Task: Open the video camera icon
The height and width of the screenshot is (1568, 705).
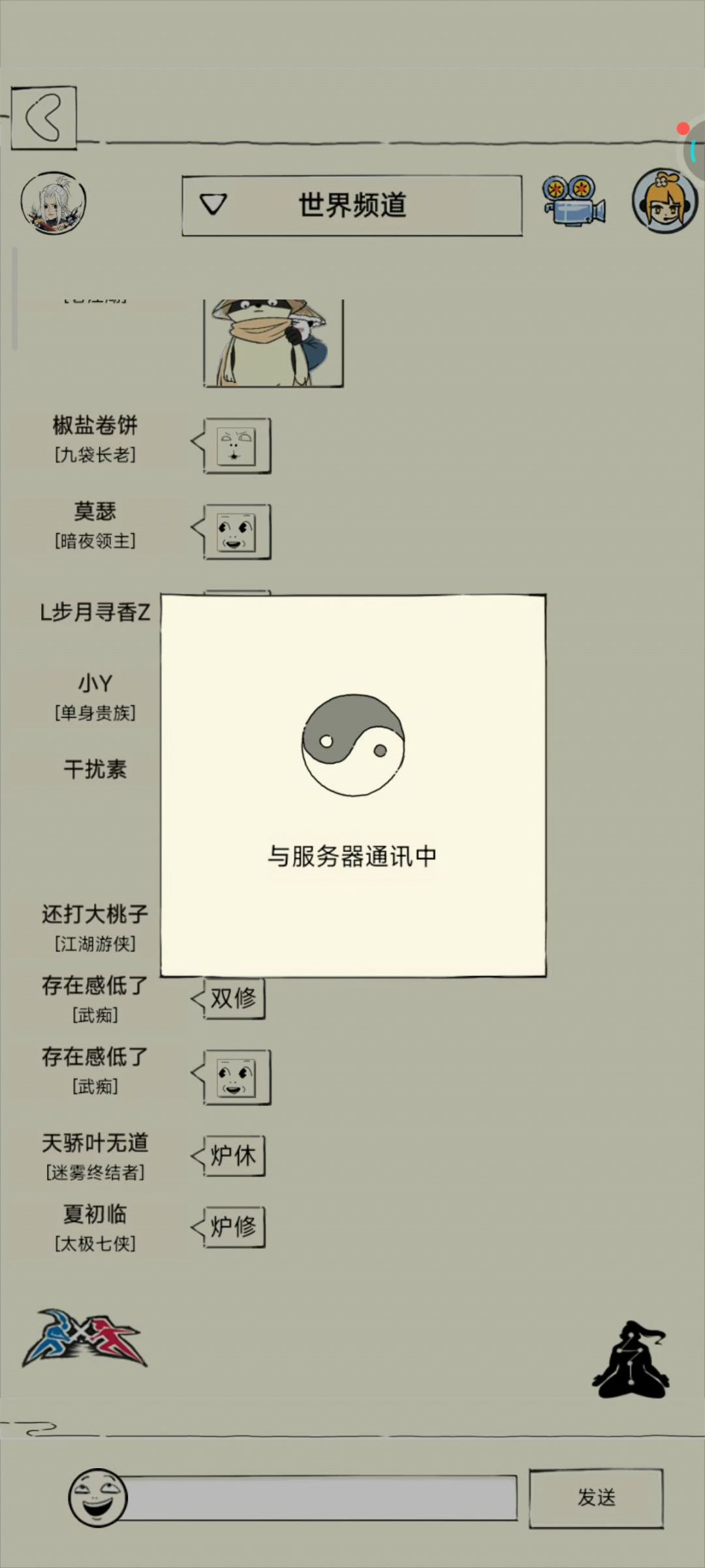Action: (573, 201)
